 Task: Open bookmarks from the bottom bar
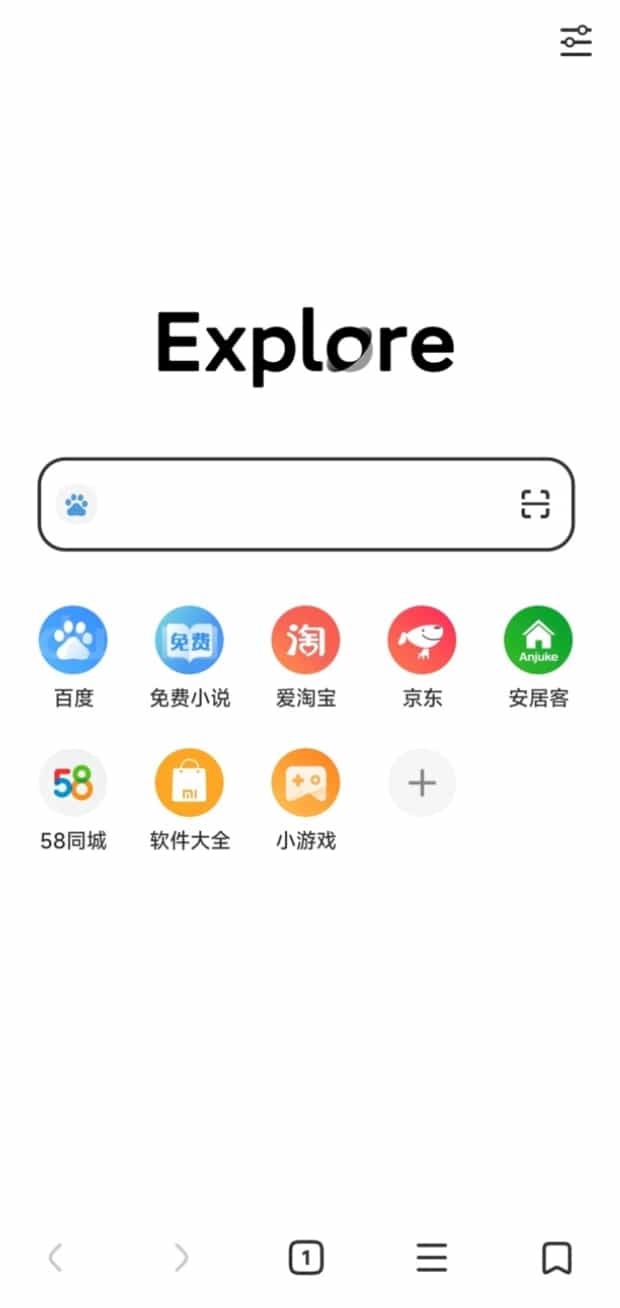tap(556, 1258)
